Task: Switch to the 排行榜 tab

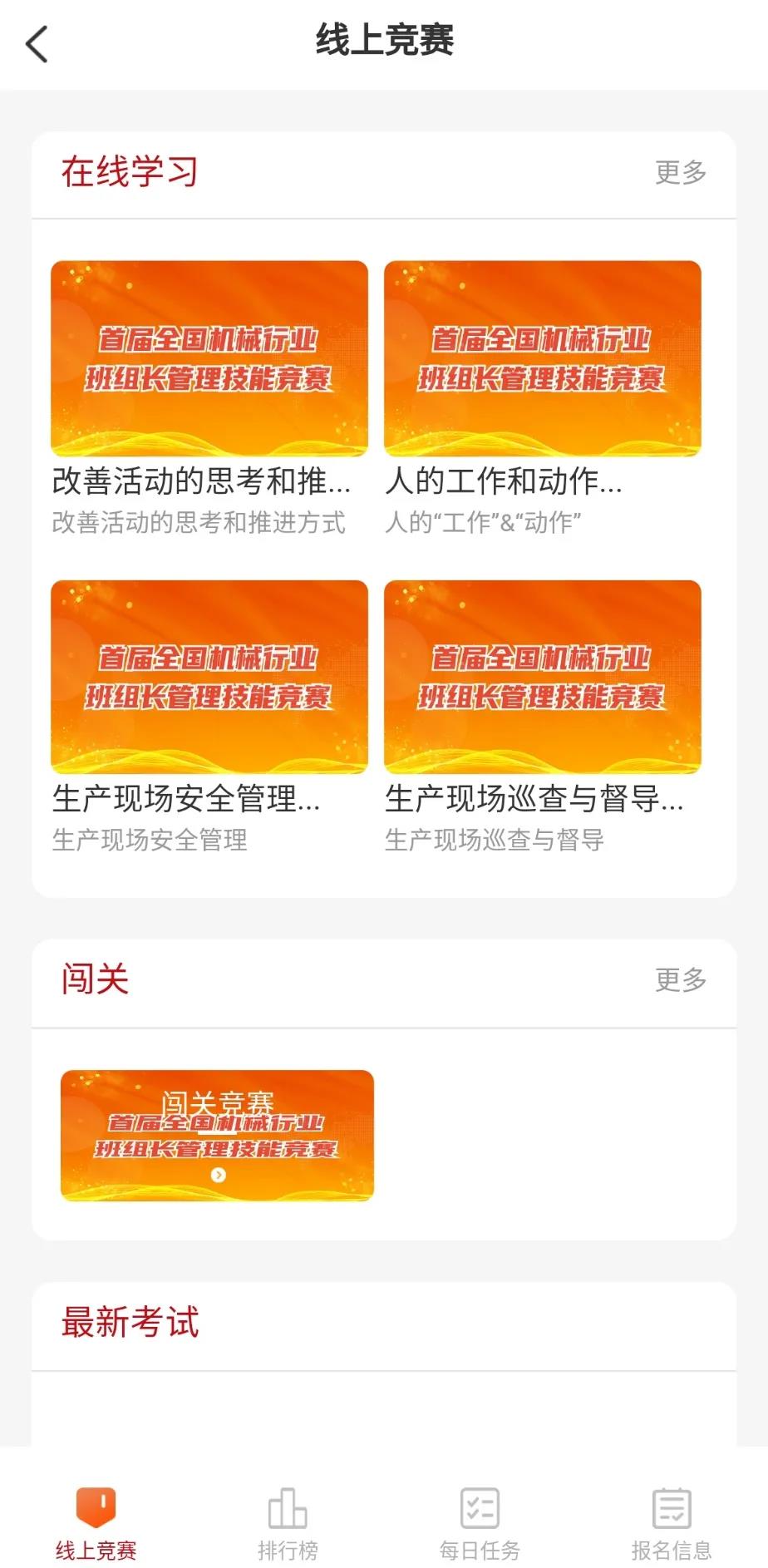Action: [x=288, y=1525]
